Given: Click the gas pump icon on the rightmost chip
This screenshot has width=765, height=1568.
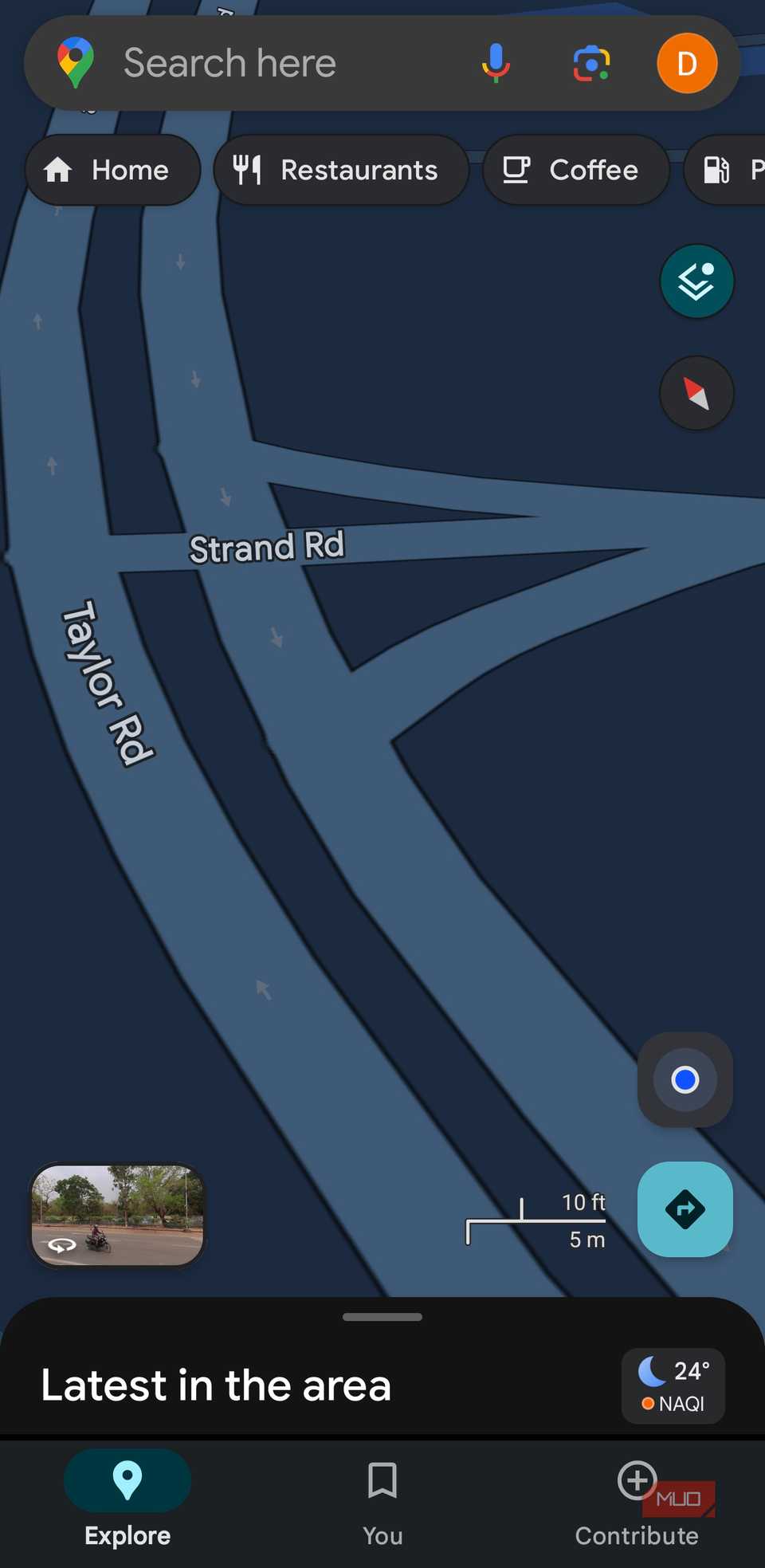Looking at the screenshot, I should tap(717, 170).
